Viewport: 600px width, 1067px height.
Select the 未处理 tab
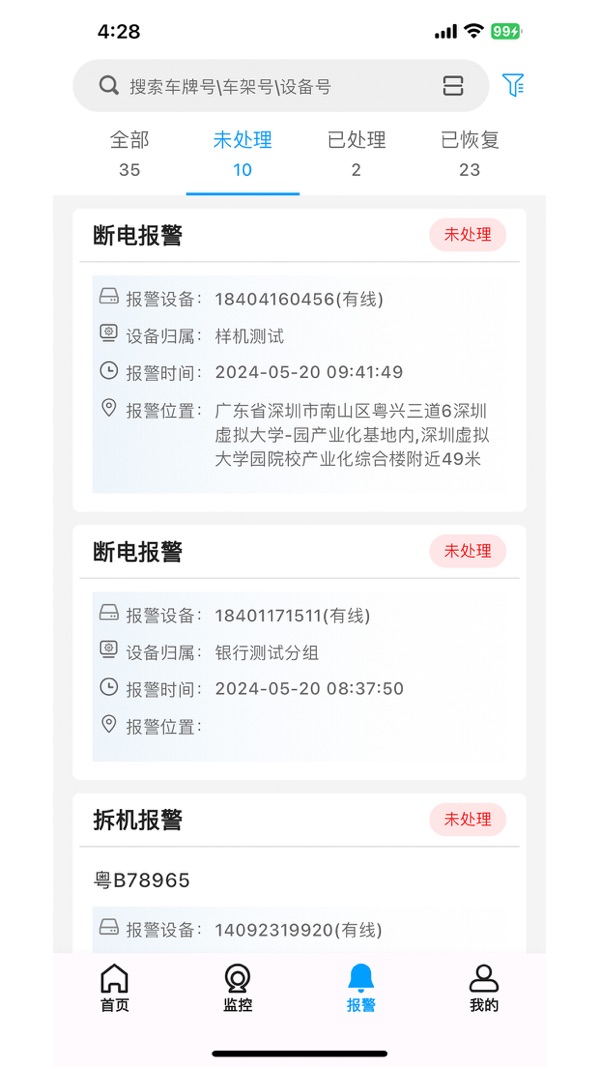click(242, 153)
